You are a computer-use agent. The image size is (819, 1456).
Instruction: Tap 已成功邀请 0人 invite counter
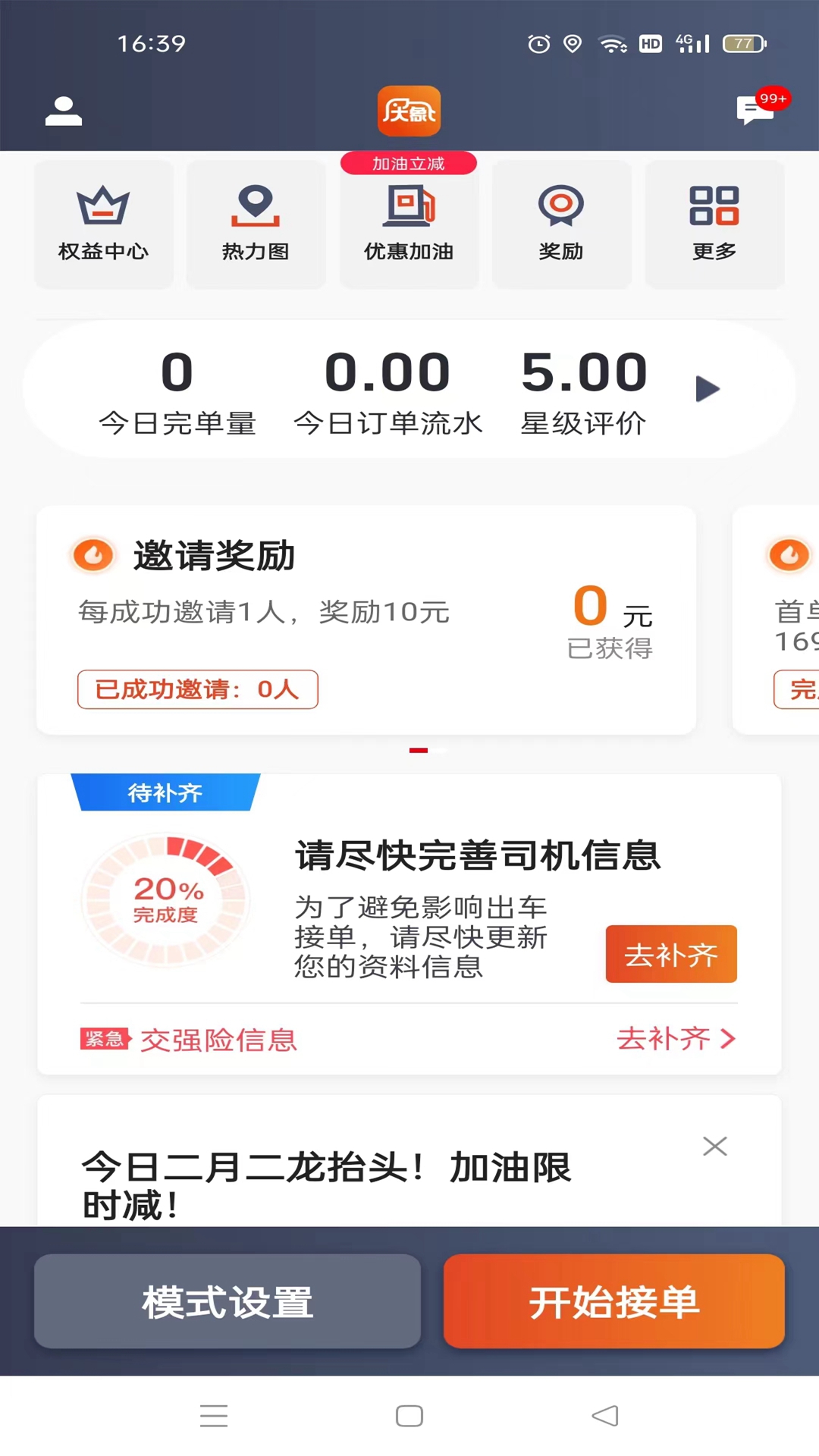tap(197, 689)
